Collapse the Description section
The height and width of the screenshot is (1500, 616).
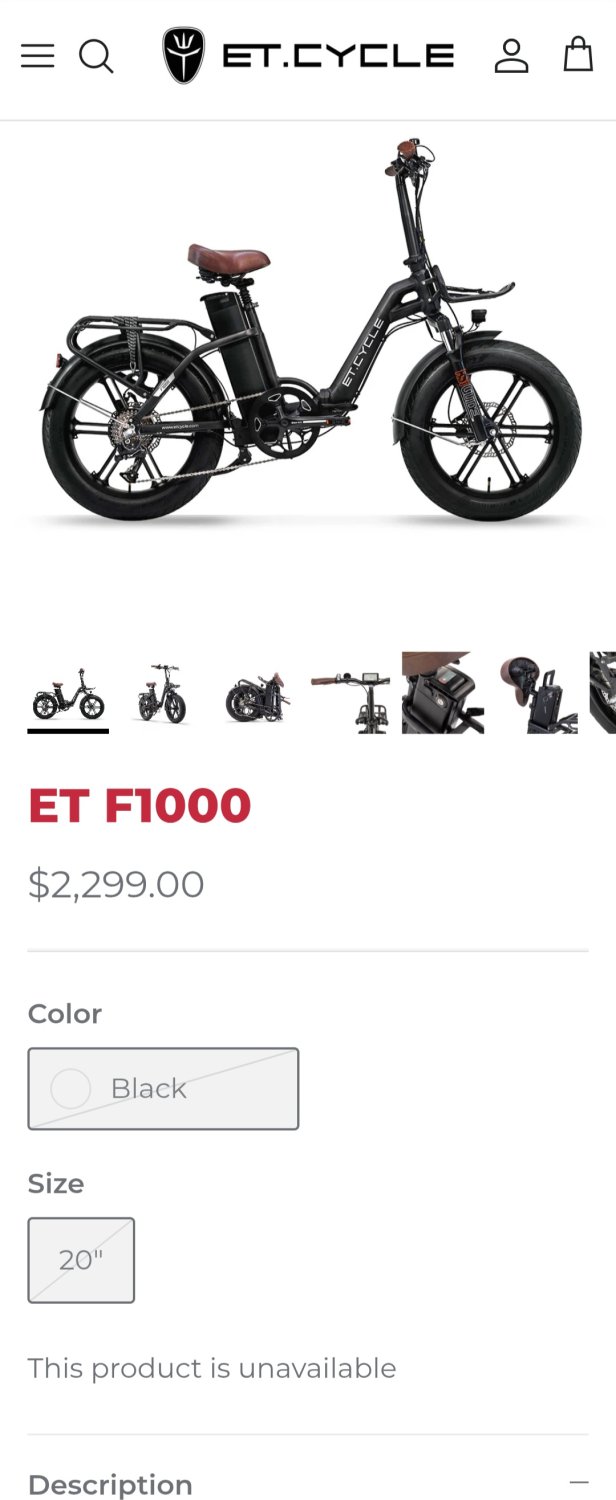pyautogui.click(x=578, y=1482)
